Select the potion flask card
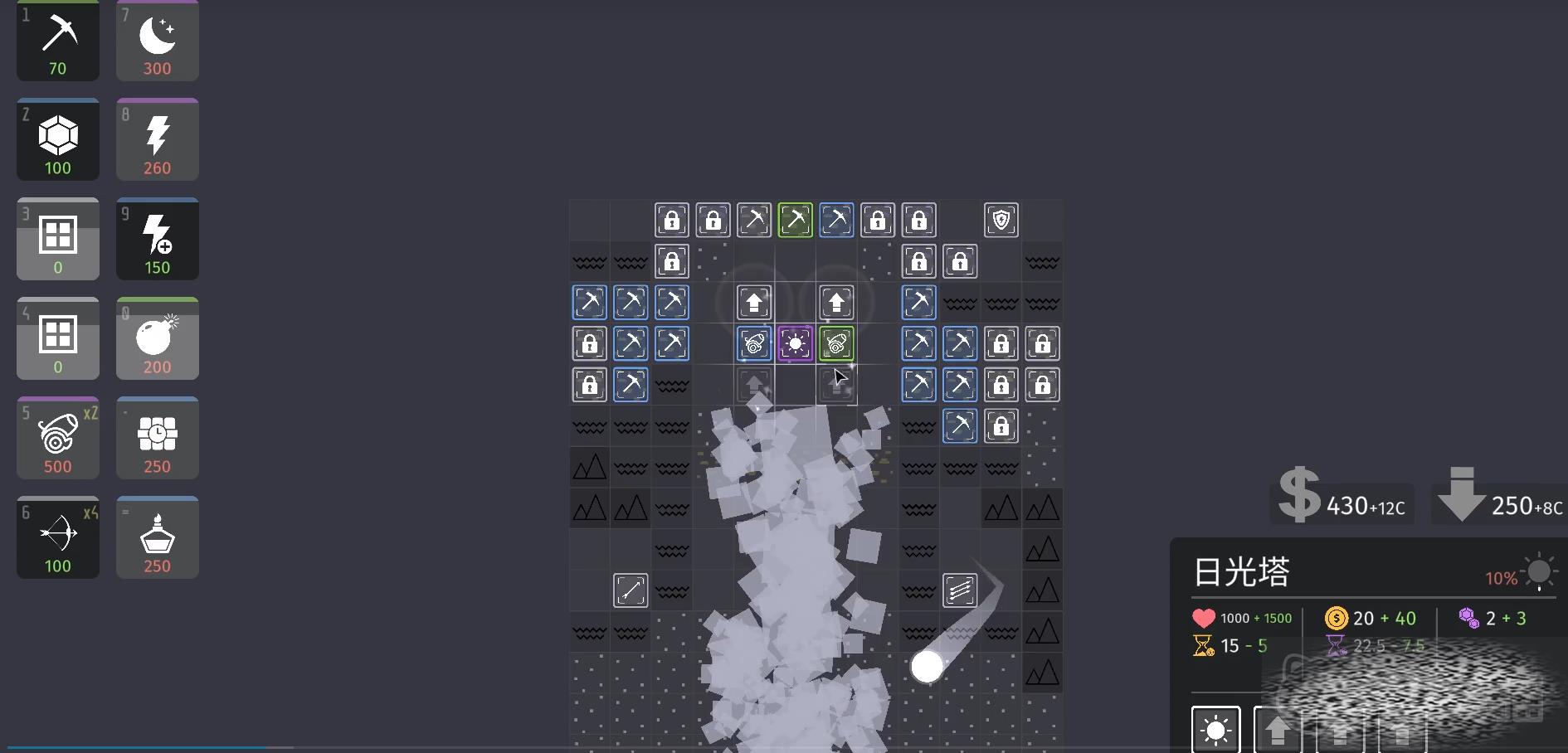Screen dimensions: 1568x753 point(158,537)
